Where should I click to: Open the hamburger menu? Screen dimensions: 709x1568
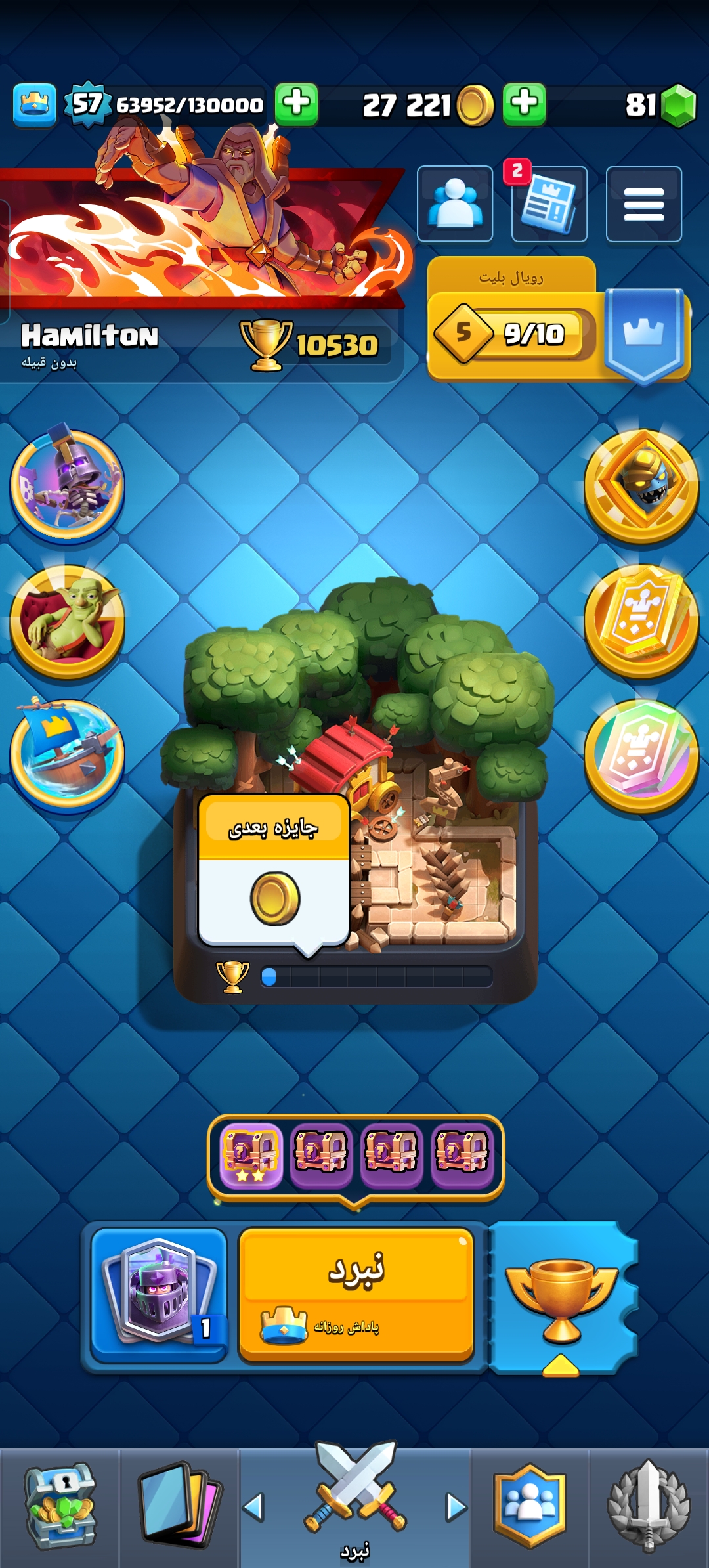coord(643,204)
